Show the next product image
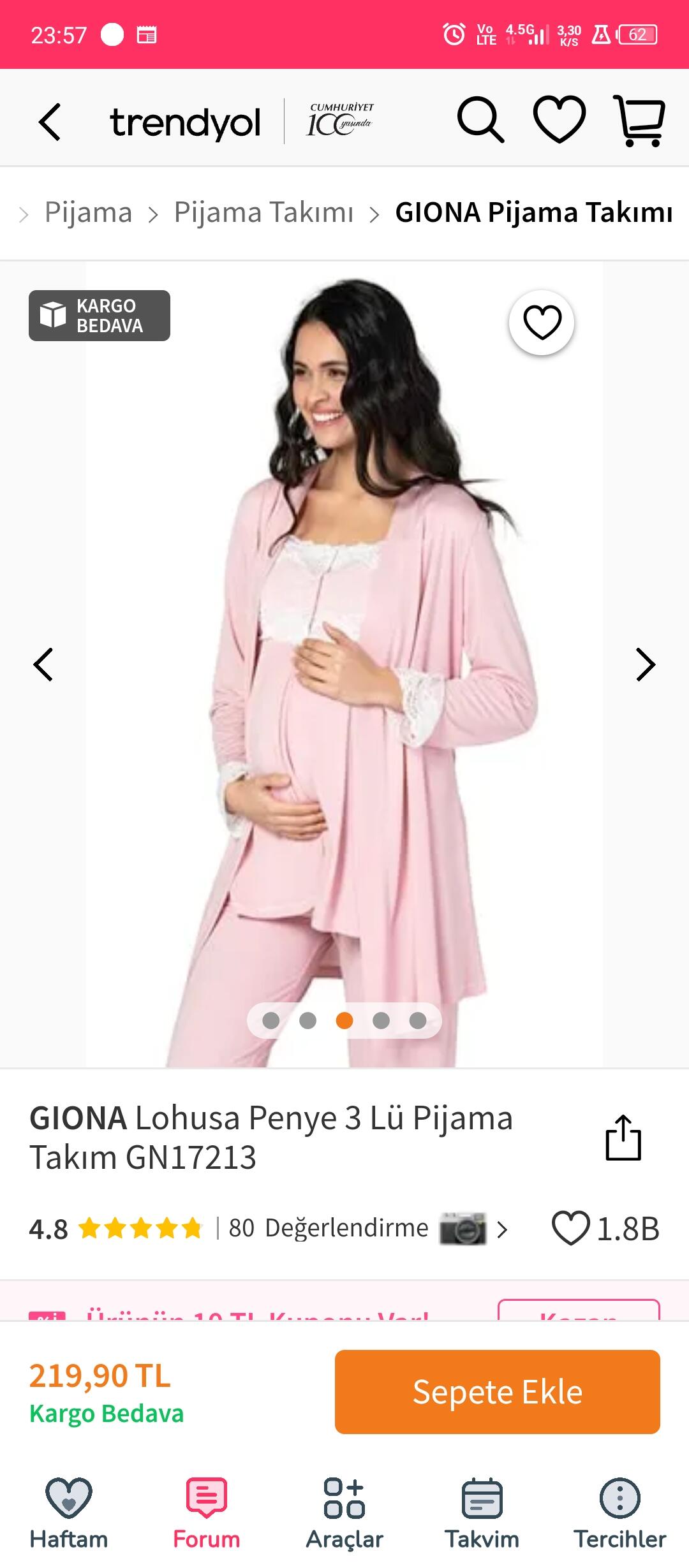The height and width of the screenshot is (1568, 689). click(x=645, y=665)
